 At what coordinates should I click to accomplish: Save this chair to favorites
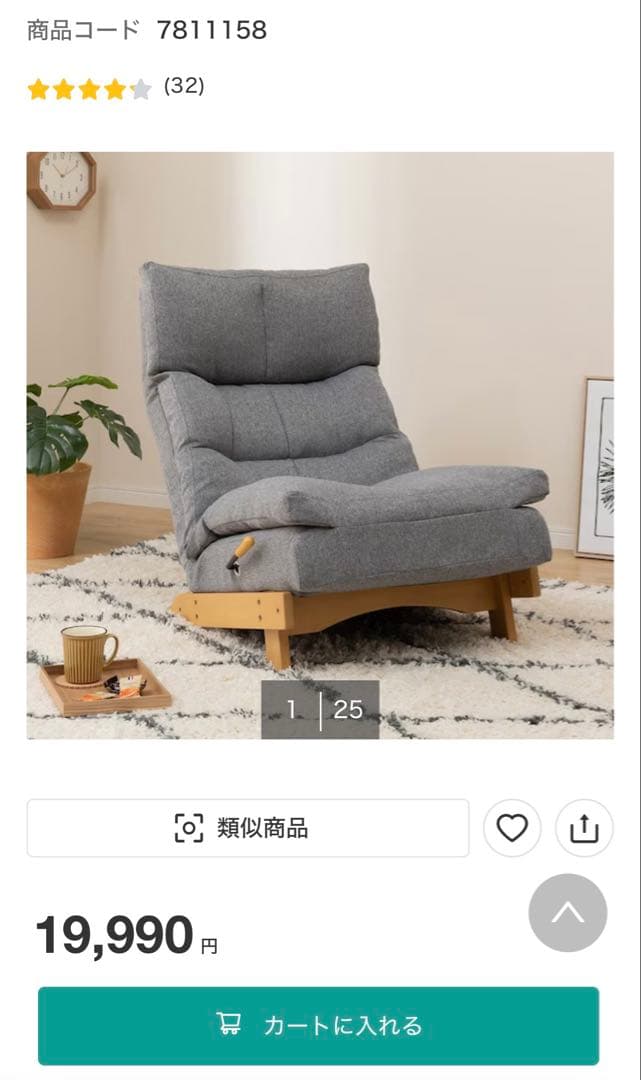click(512, 828)
